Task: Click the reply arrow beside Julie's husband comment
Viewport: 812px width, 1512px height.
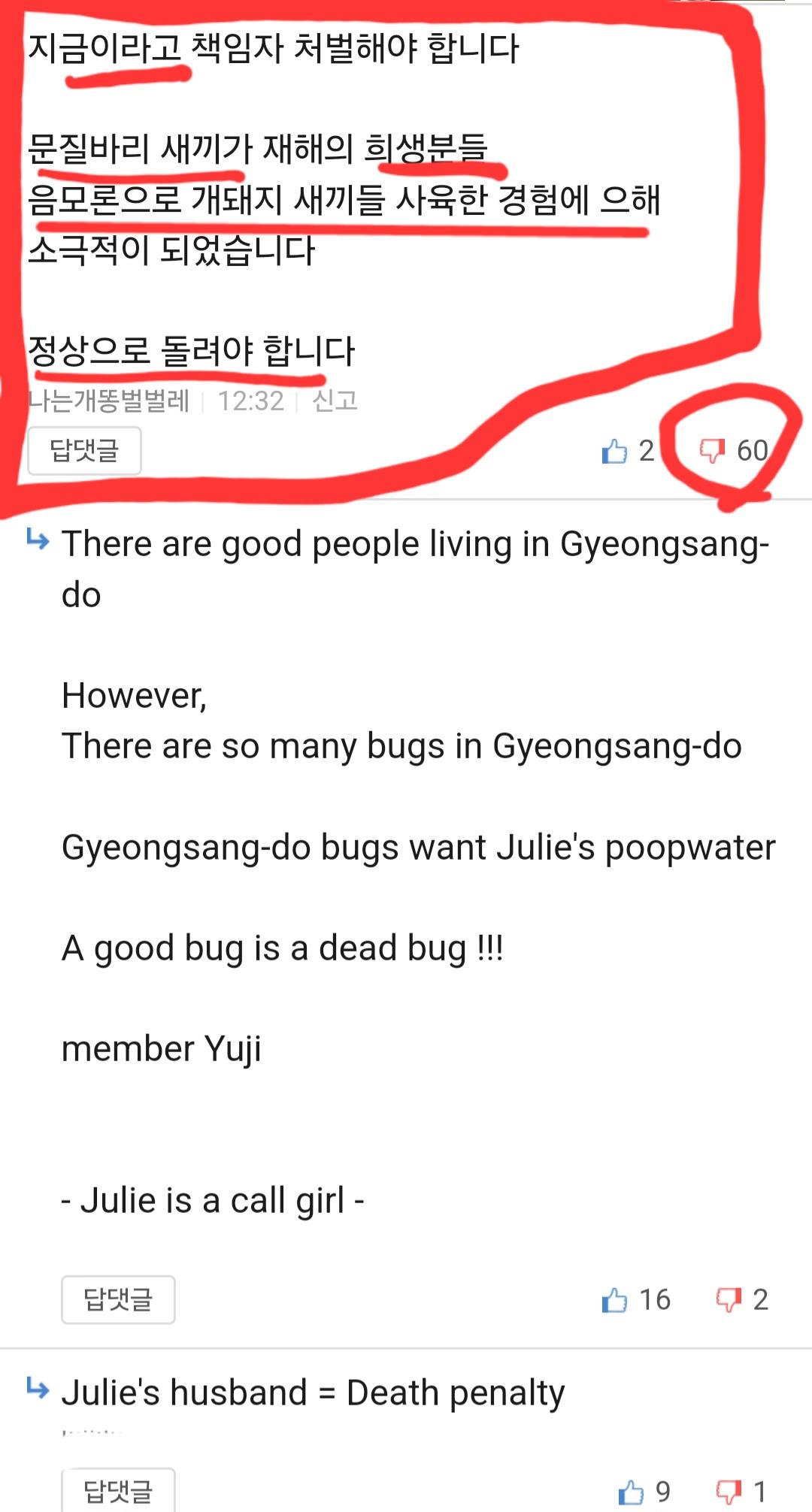Action: [40, 1390]
